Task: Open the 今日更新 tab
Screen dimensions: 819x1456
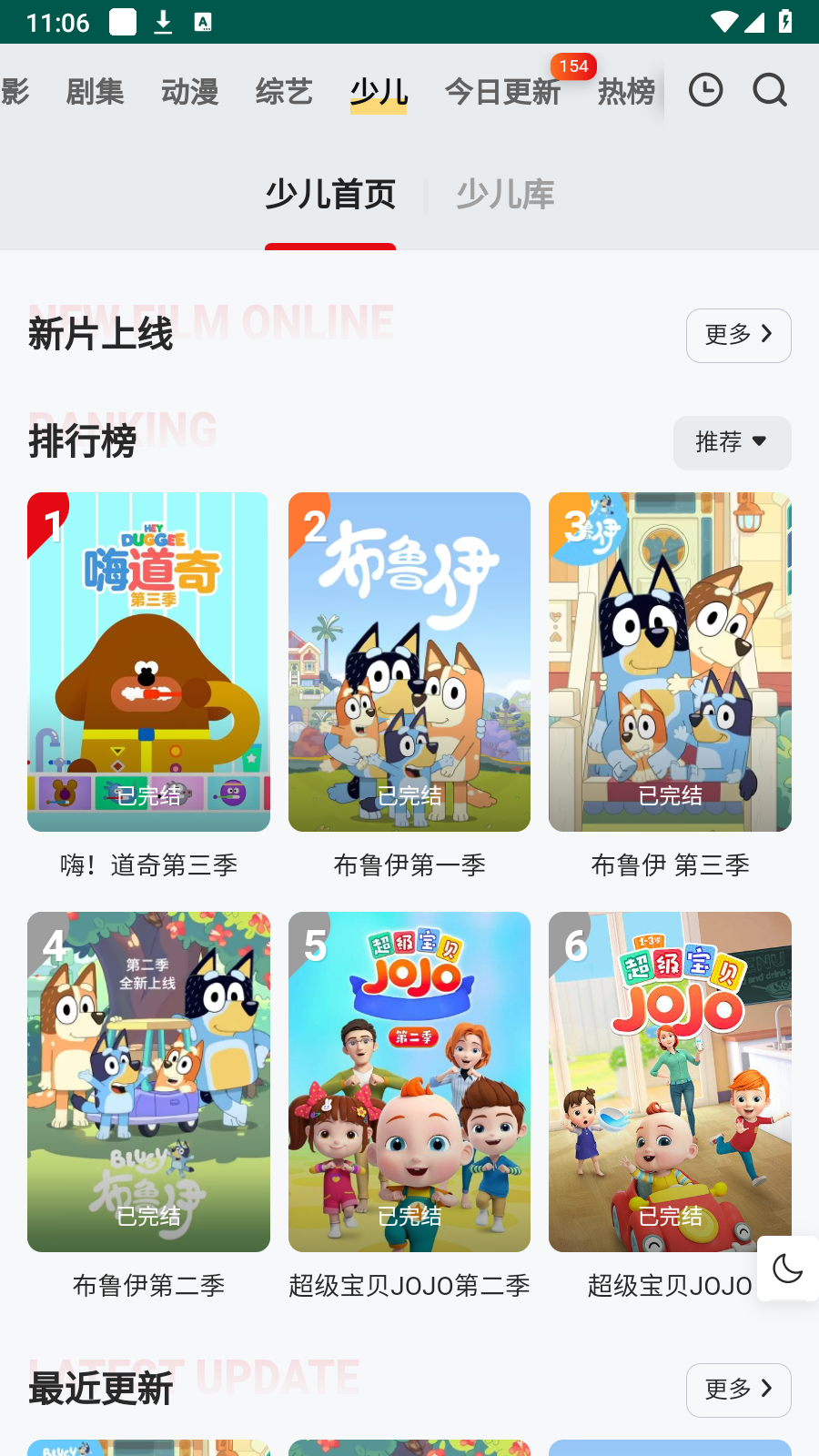Action: click(502, 92)
